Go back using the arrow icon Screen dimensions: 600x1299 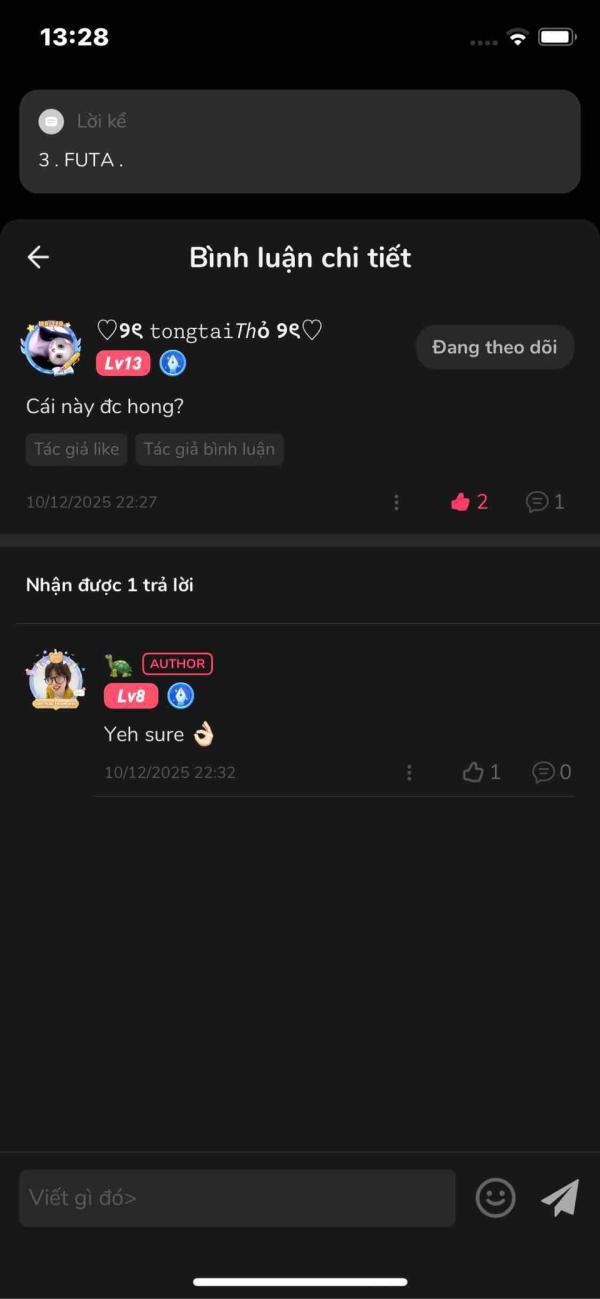pos(38,257)
